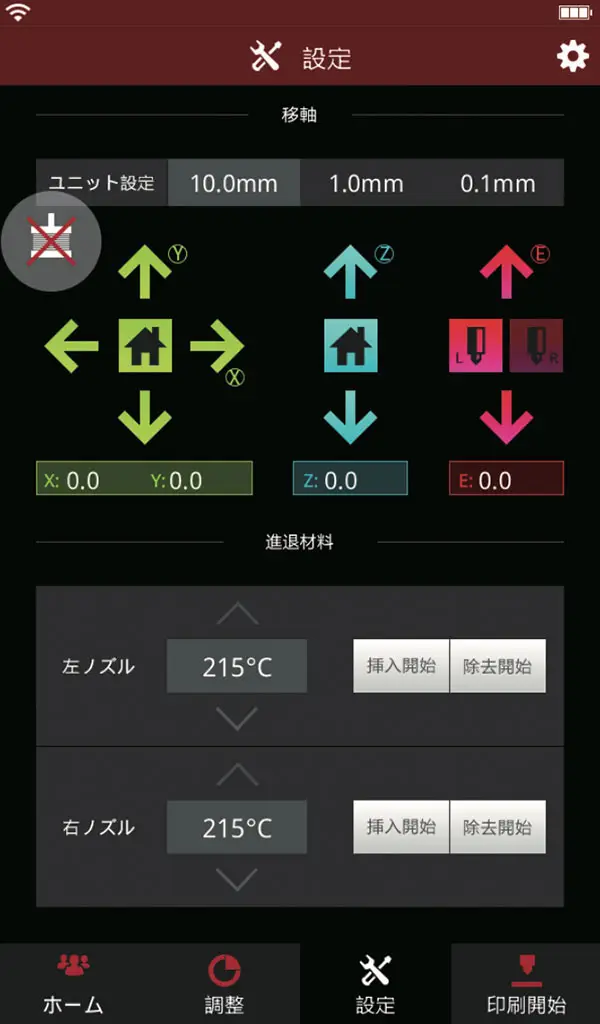This screenshot has width=600, height=1024.
Task: Home the X/Y axes with the green house
Action: (x=146, y=346)
